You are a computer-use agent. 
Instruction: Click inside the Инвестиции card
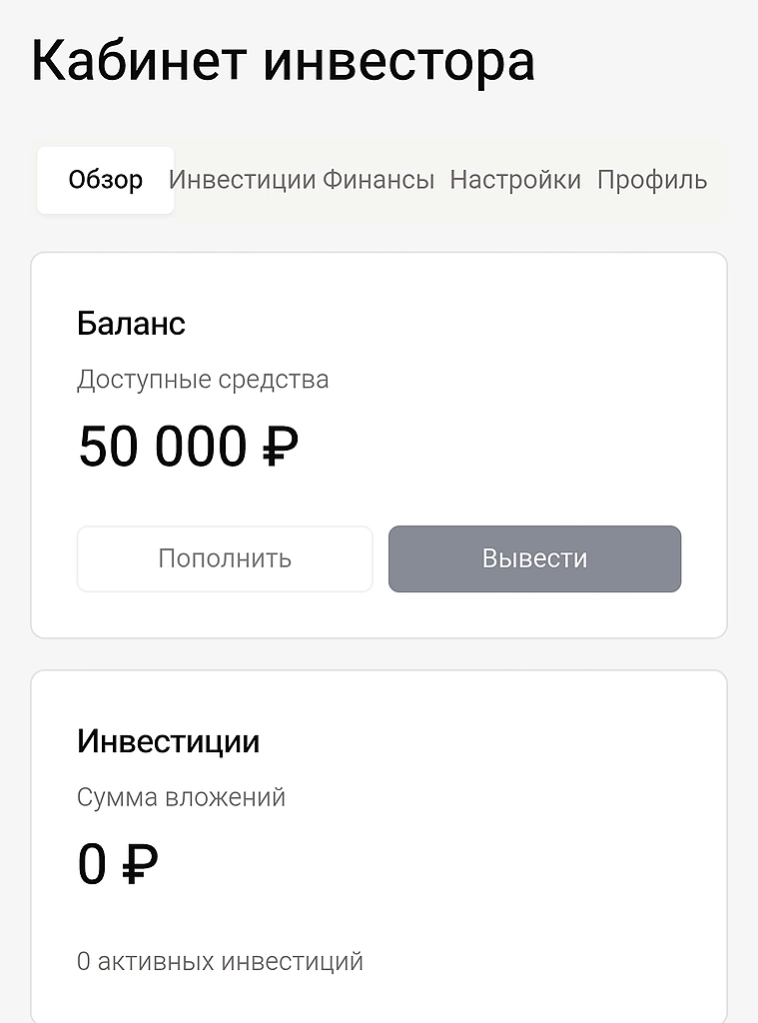tap(550, 850)
